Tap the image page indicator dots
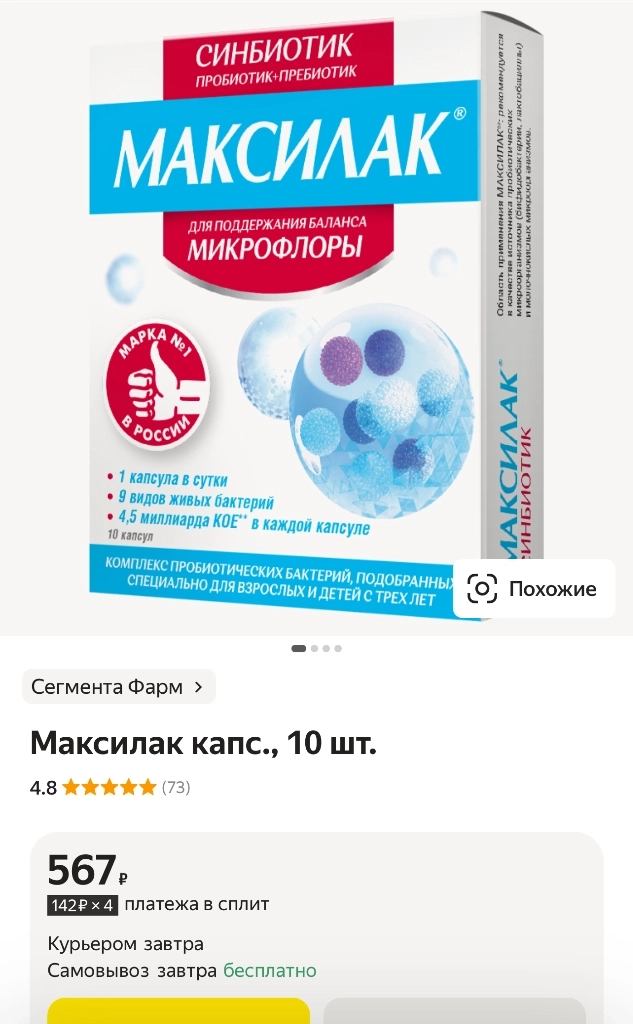This screenshot has height=1024, width=633. coord(316,648)
